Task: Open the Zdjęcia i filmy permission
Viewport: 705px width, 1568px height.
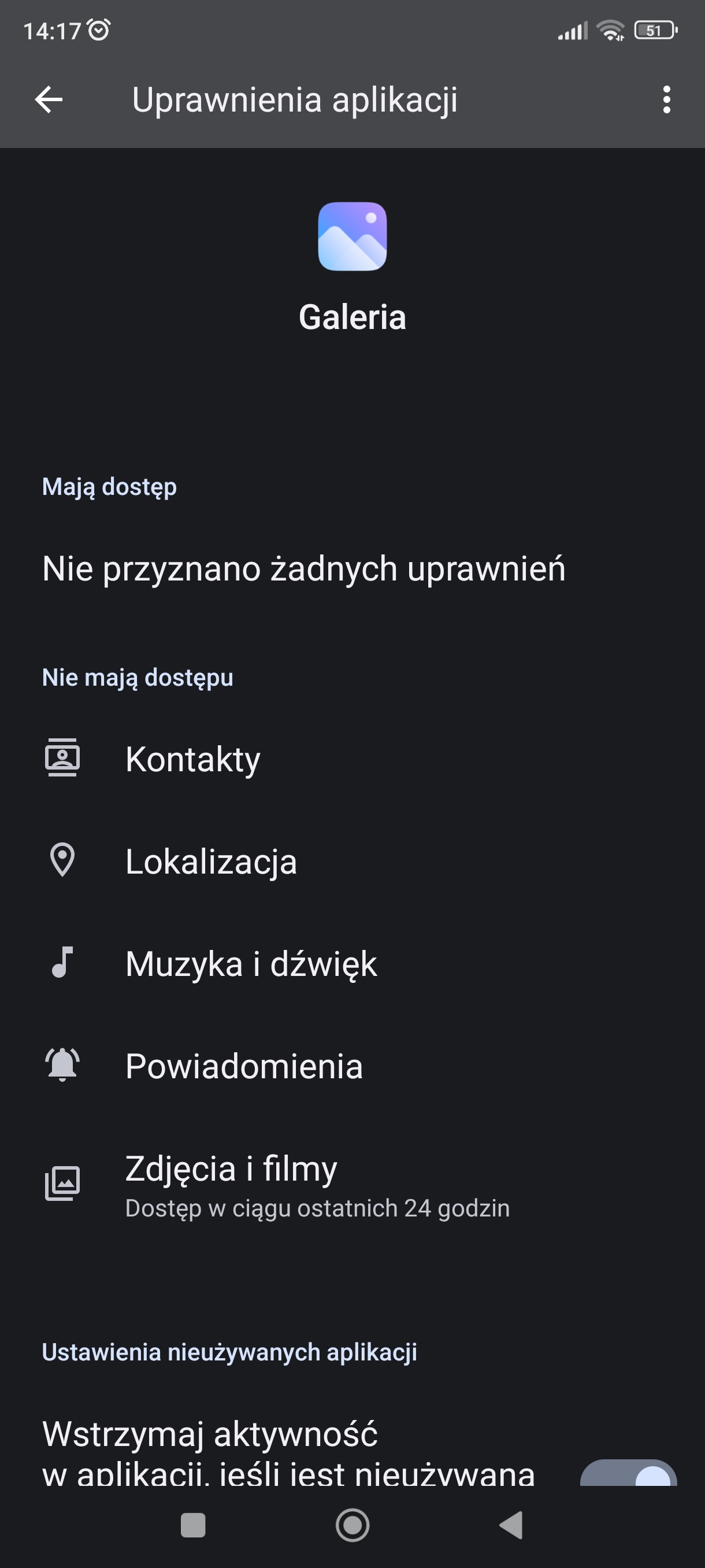Action: (231, 1184)
